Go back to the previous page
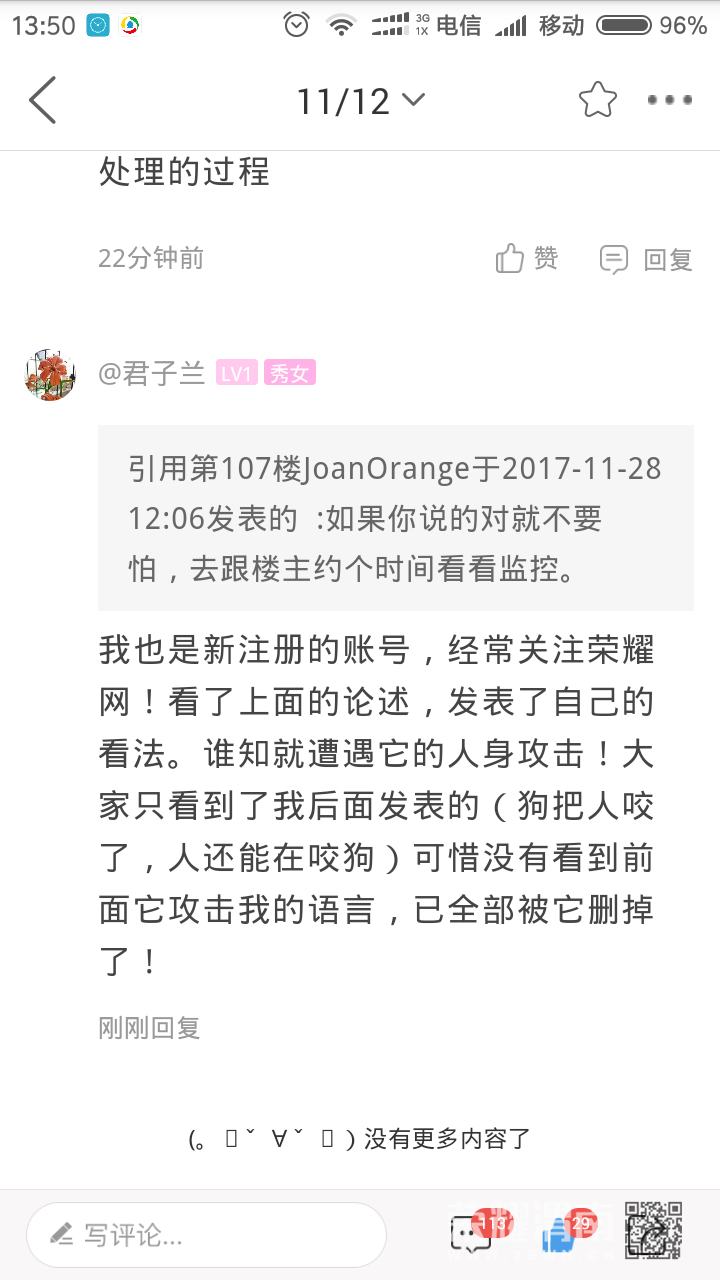This screenshot has height=1280, width=720. click(x=42, y=100)
